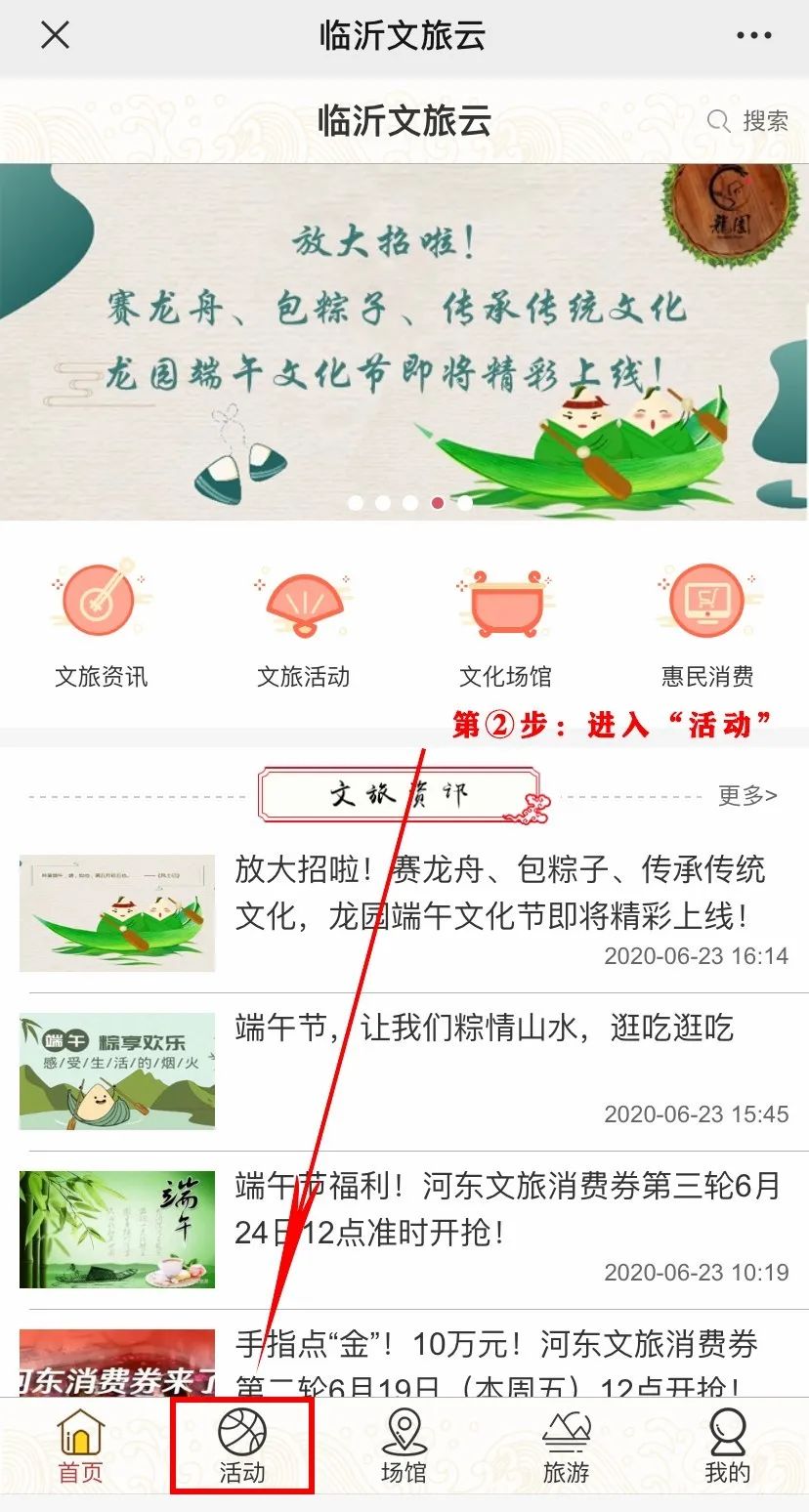The height and width of the screenshot is (1512, 809).
Task: Open the three-dot overflow menu
Action: 753,36
